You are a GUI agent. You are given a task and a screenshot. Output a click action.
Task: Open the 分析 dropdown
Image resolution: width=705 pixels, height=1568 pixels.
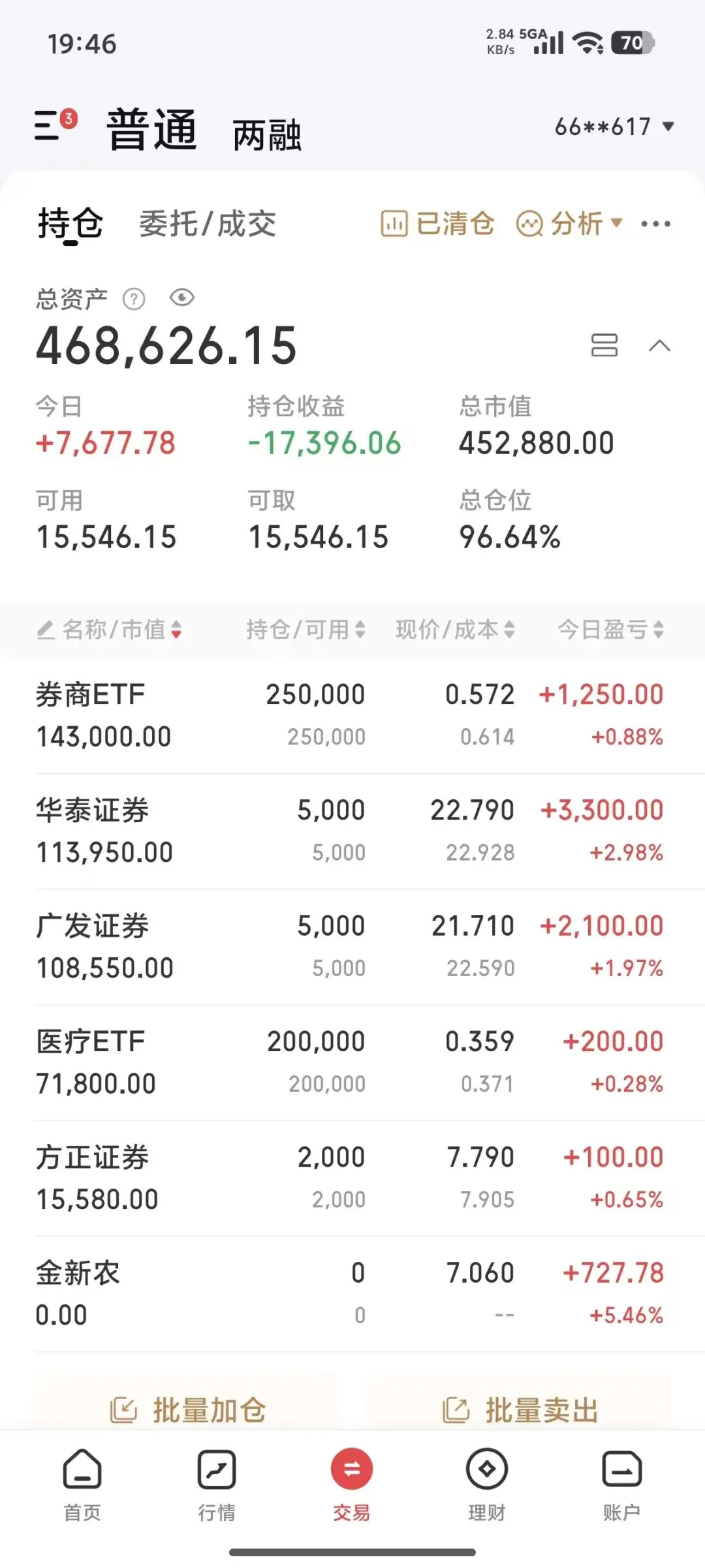click(x=569, y=224)
